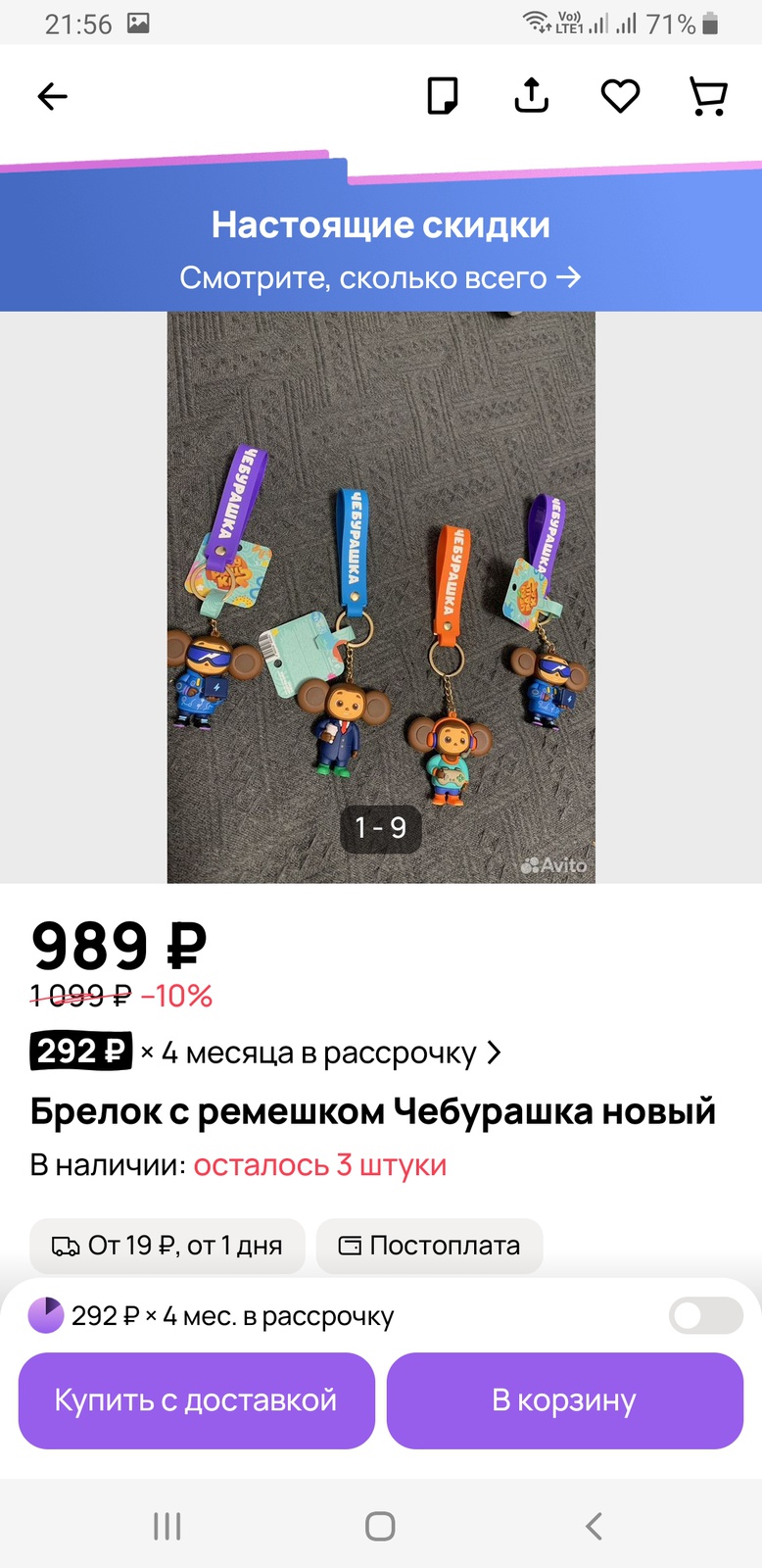Open the shopping cart icon

708,96
